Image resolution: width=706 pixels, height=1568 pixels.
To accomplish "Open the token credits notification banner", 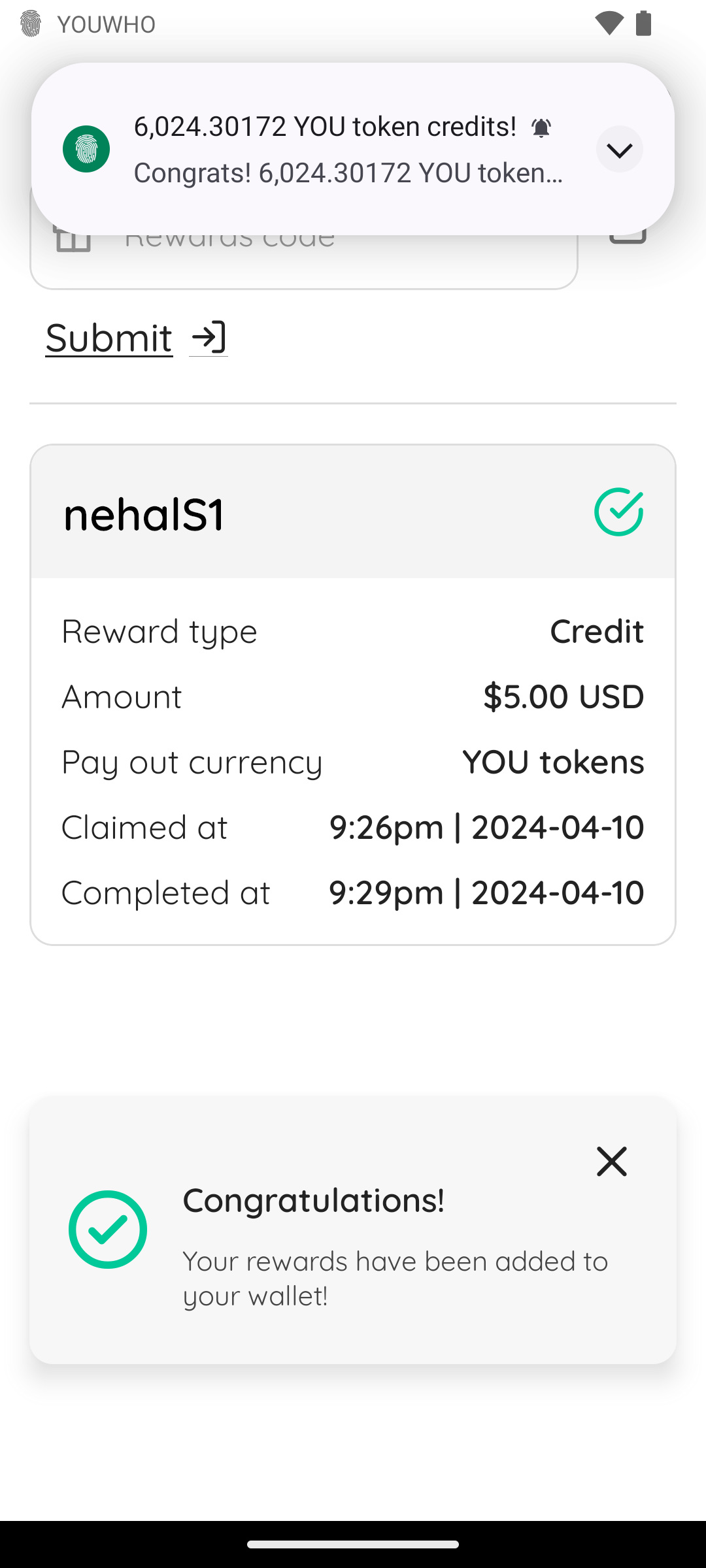I will coord(352,149).
